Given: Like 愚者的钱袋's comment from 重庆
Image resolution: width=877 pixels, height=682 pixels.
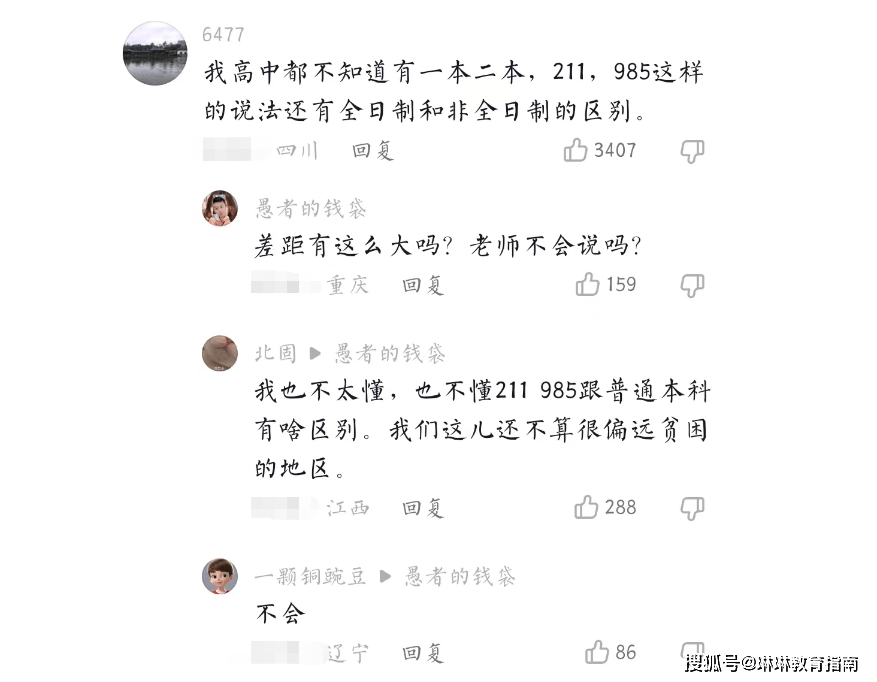Looking at the screenshot, I should (x=587, y=284).
